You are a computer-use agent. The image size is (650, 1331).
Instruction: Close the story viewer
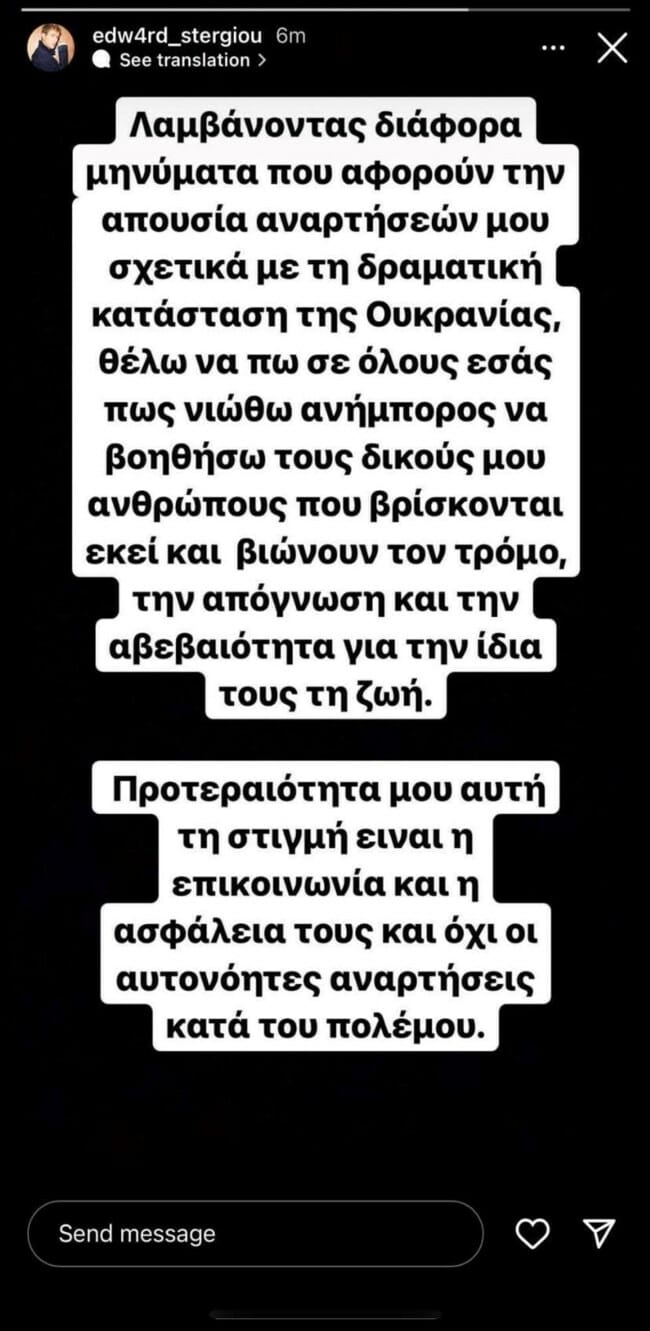pos(611,48)
